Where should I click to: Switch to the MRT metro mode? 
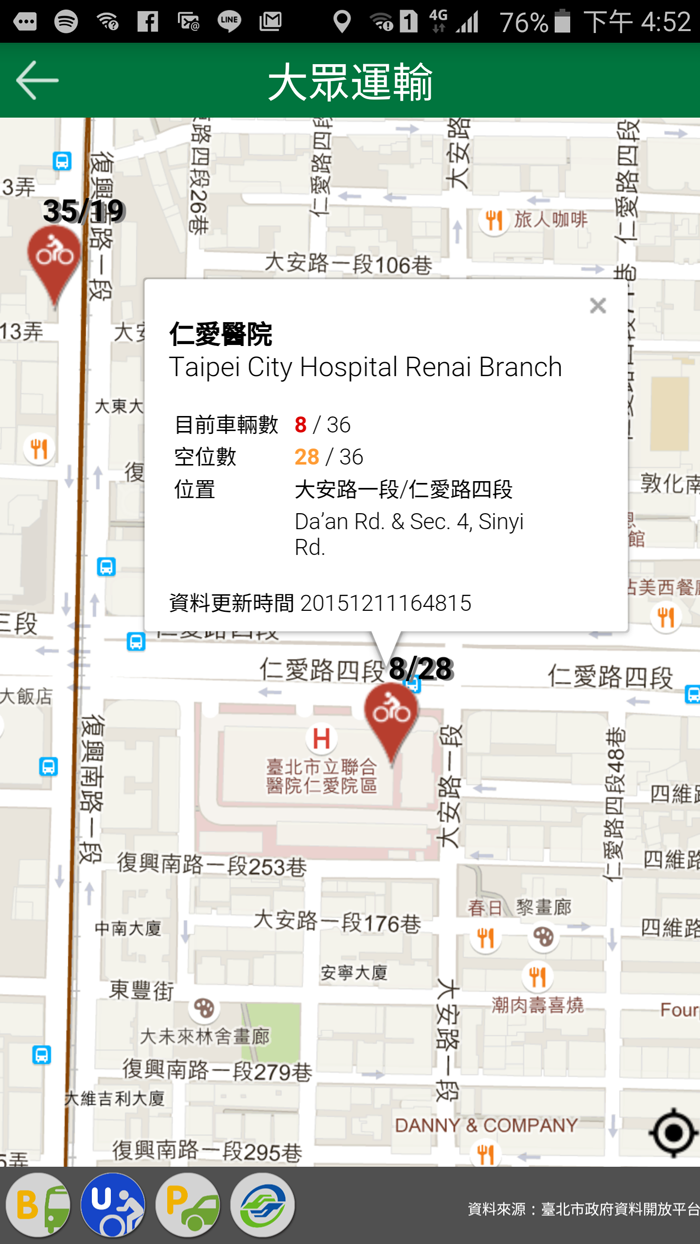click(262, 1205)
